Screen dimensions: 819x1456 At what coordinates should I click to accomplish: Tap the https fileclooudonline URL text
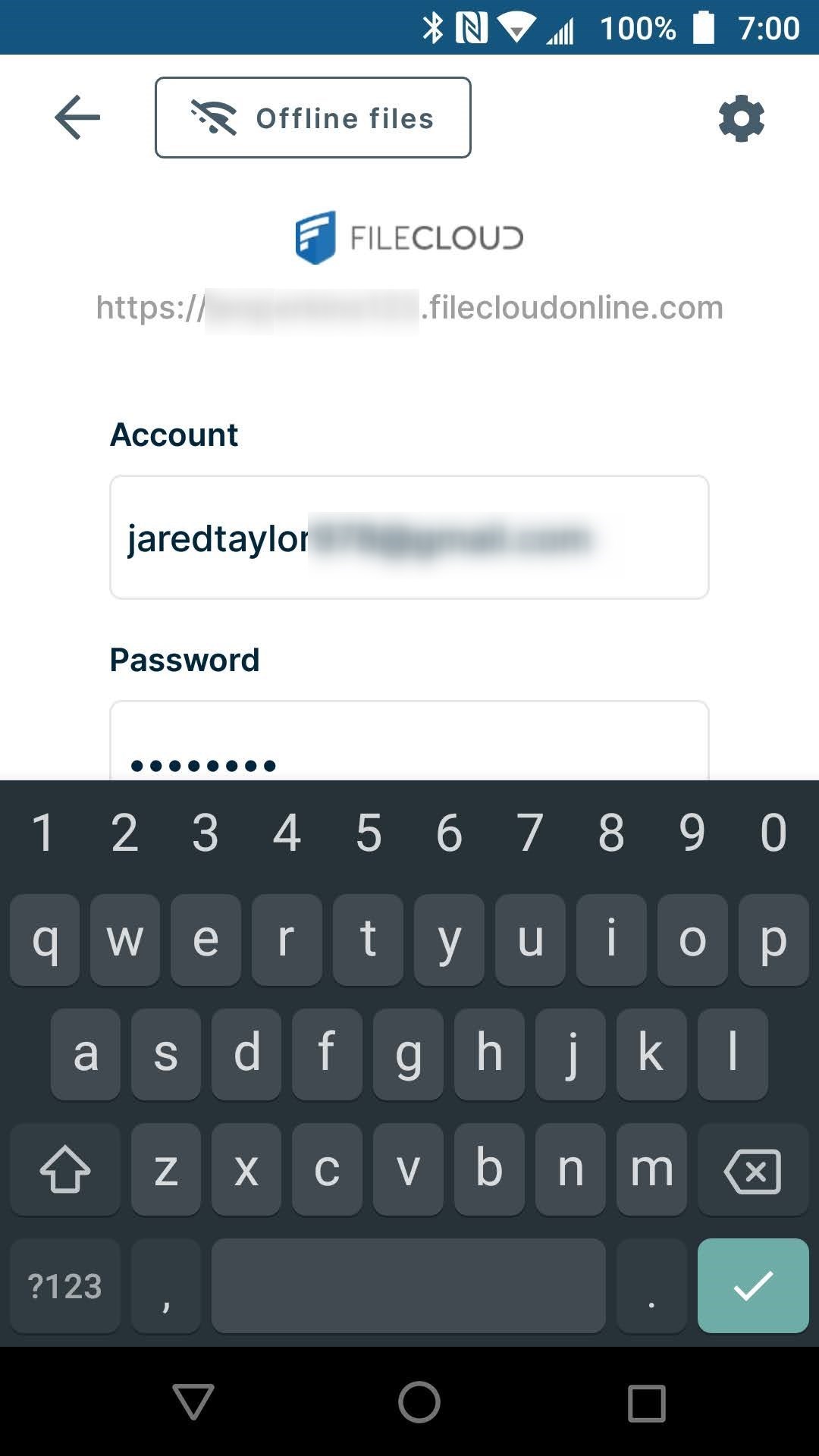[x=409, y=307]
